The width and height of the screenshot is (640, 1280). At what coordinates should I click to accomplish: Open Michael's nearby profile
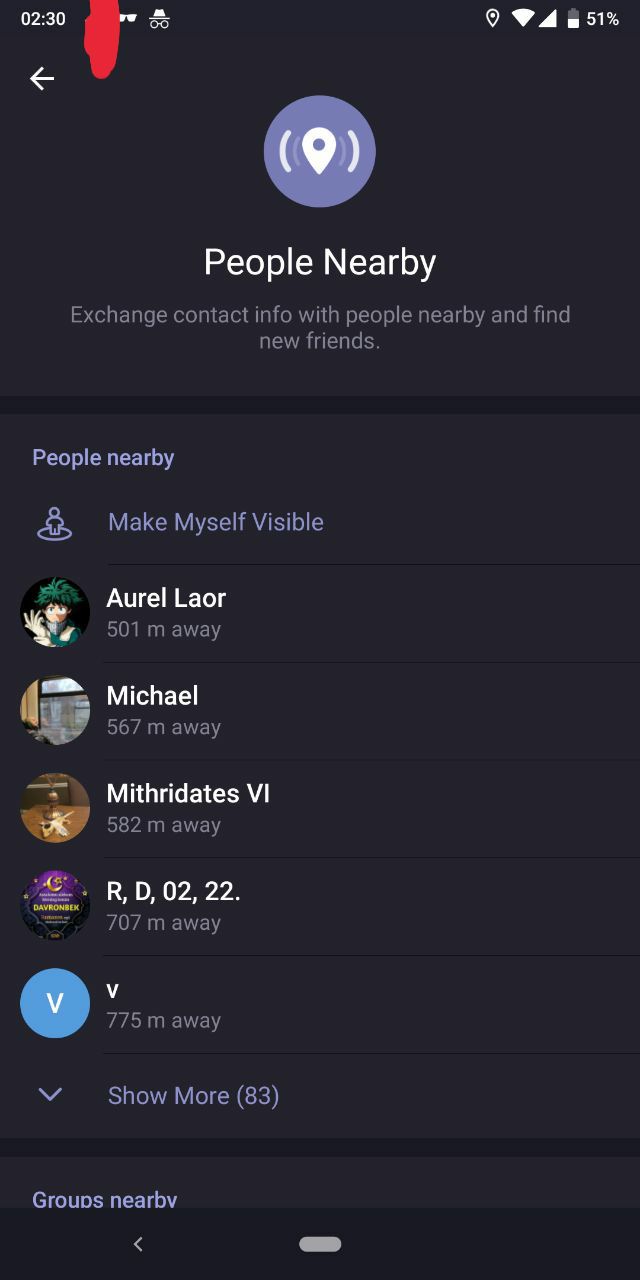point(320,711)
